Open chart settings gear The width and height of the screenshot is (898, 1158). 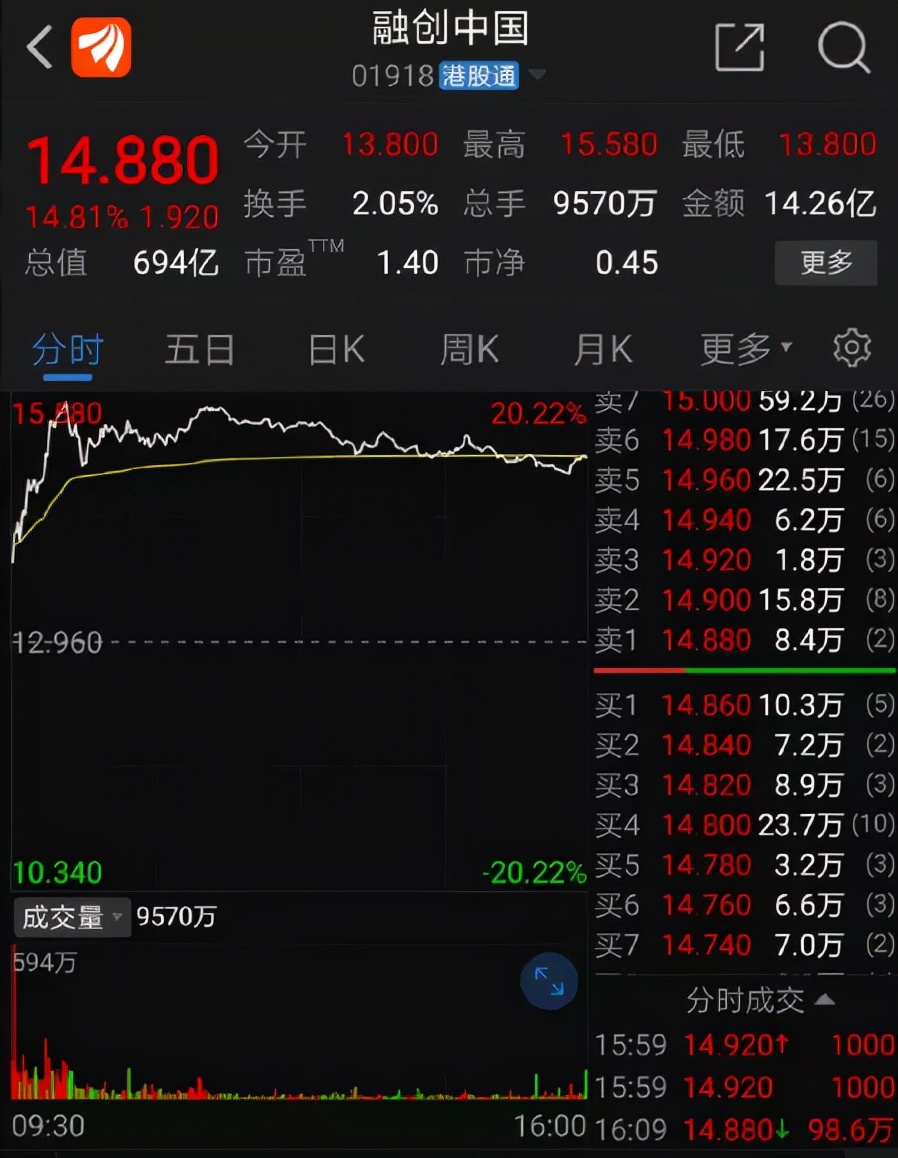coord(852,348)
